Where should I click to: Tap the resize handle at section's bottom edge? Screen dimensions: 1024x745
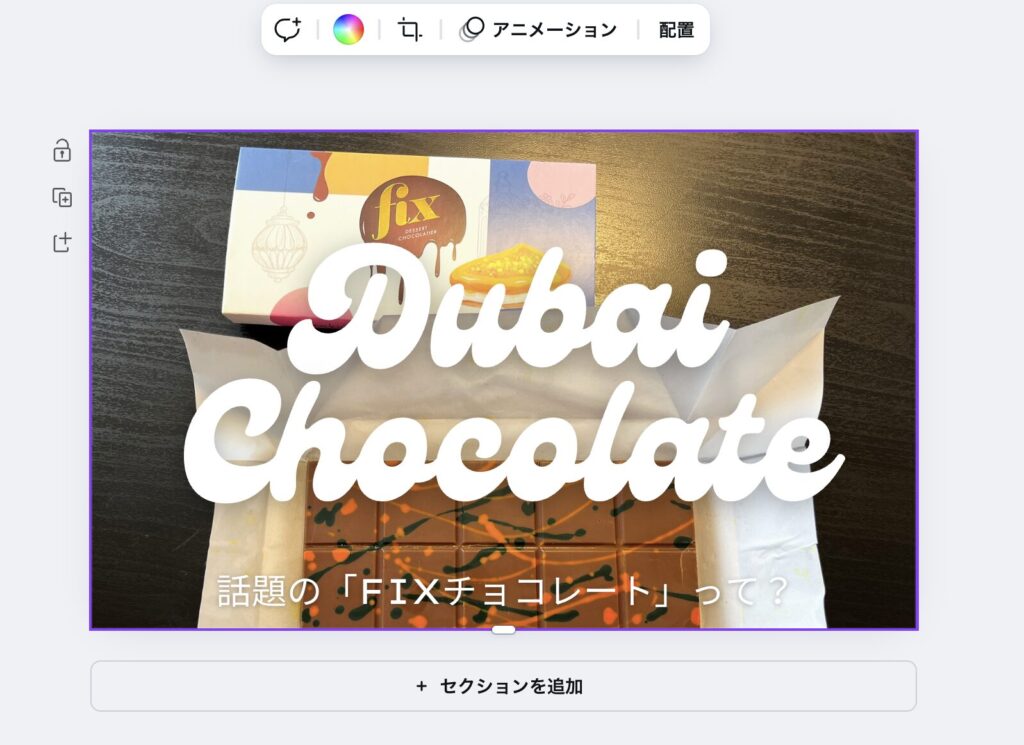[x=503, y=630]
